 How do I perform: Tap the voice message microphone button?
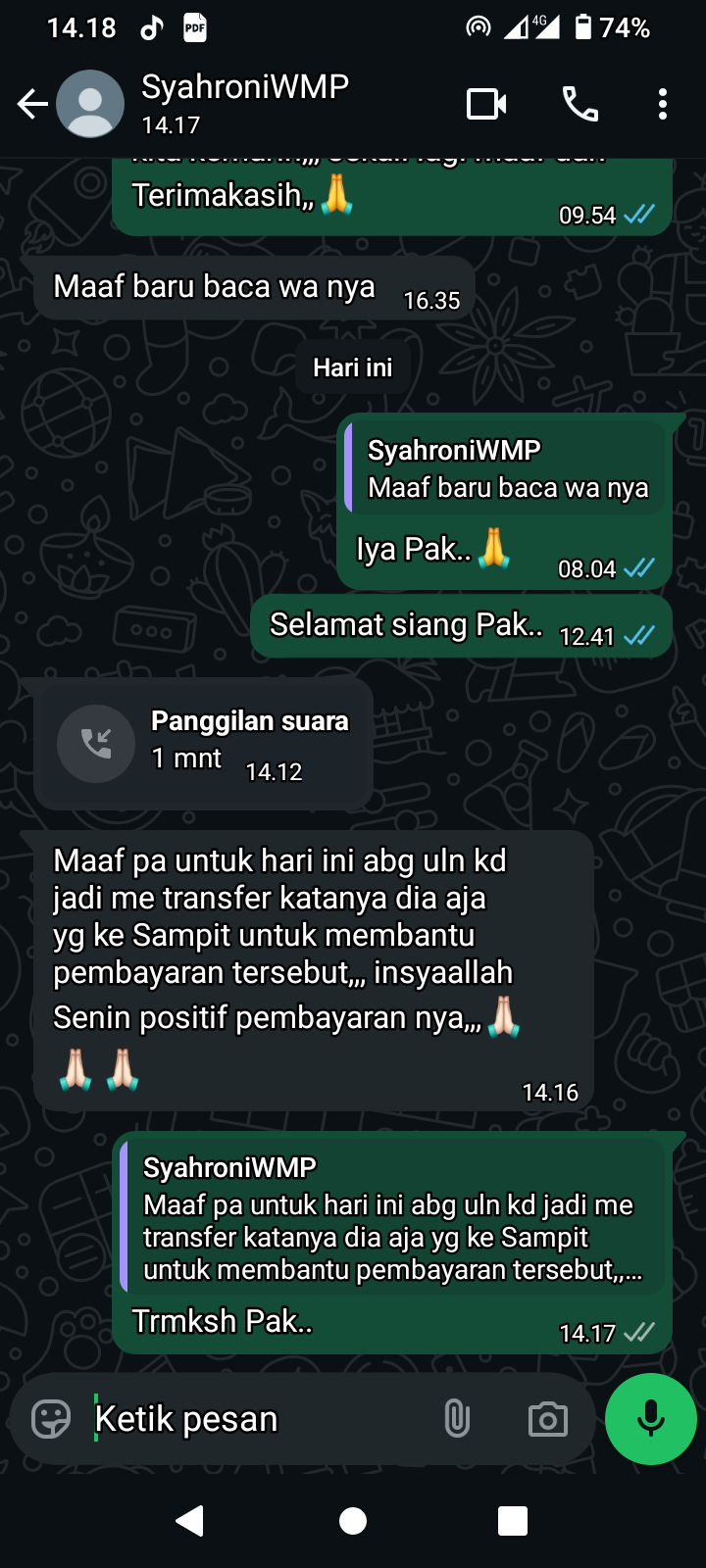[x=651, y=1418]
